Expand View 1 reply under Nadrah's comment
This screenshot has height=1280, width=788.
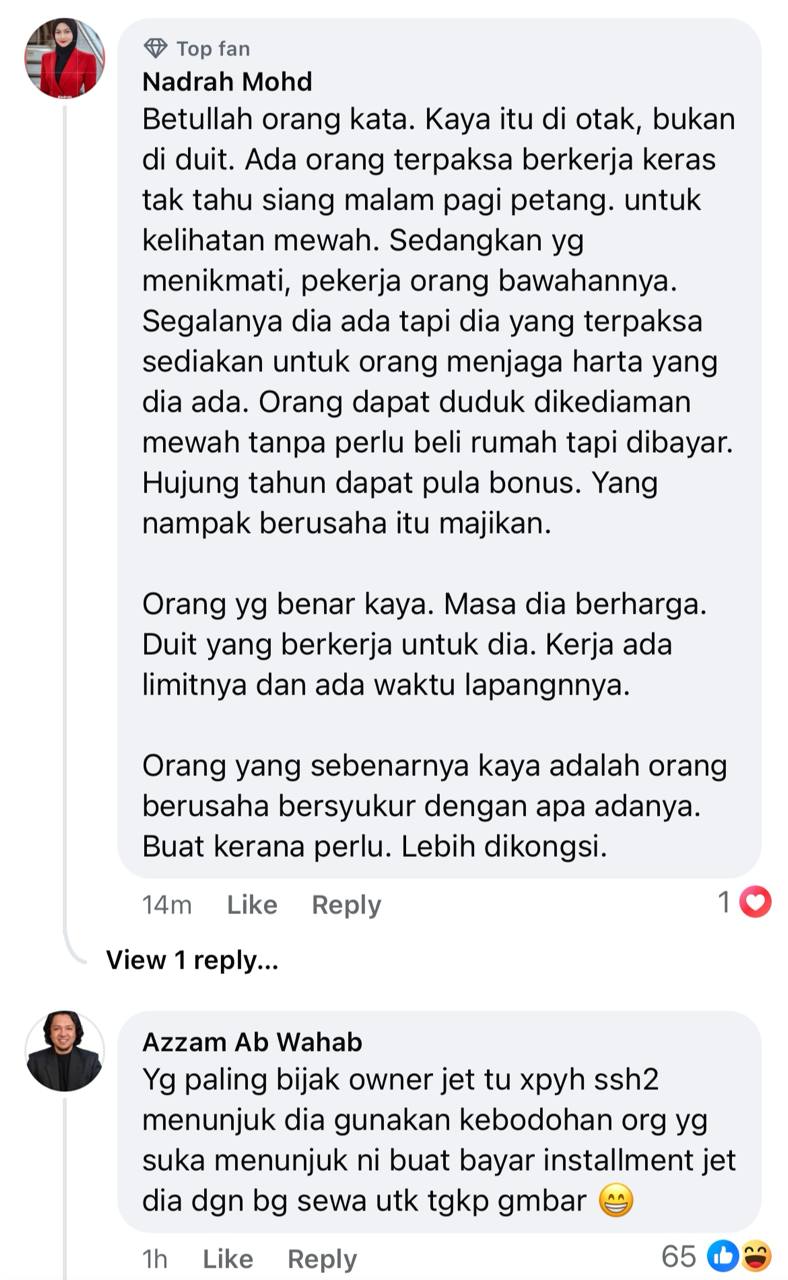click(x=192, y=961)
